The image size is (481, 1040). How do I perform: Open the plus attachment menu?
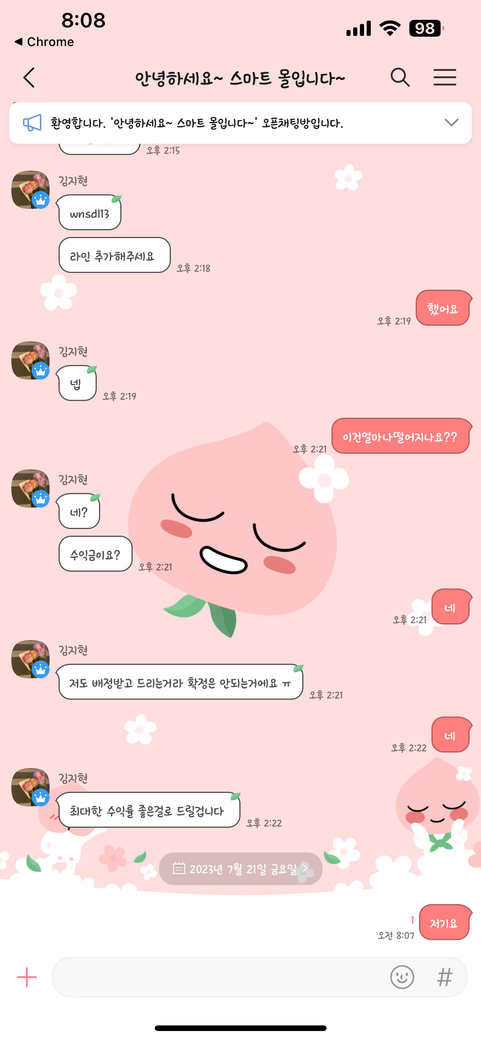point(27,977)
